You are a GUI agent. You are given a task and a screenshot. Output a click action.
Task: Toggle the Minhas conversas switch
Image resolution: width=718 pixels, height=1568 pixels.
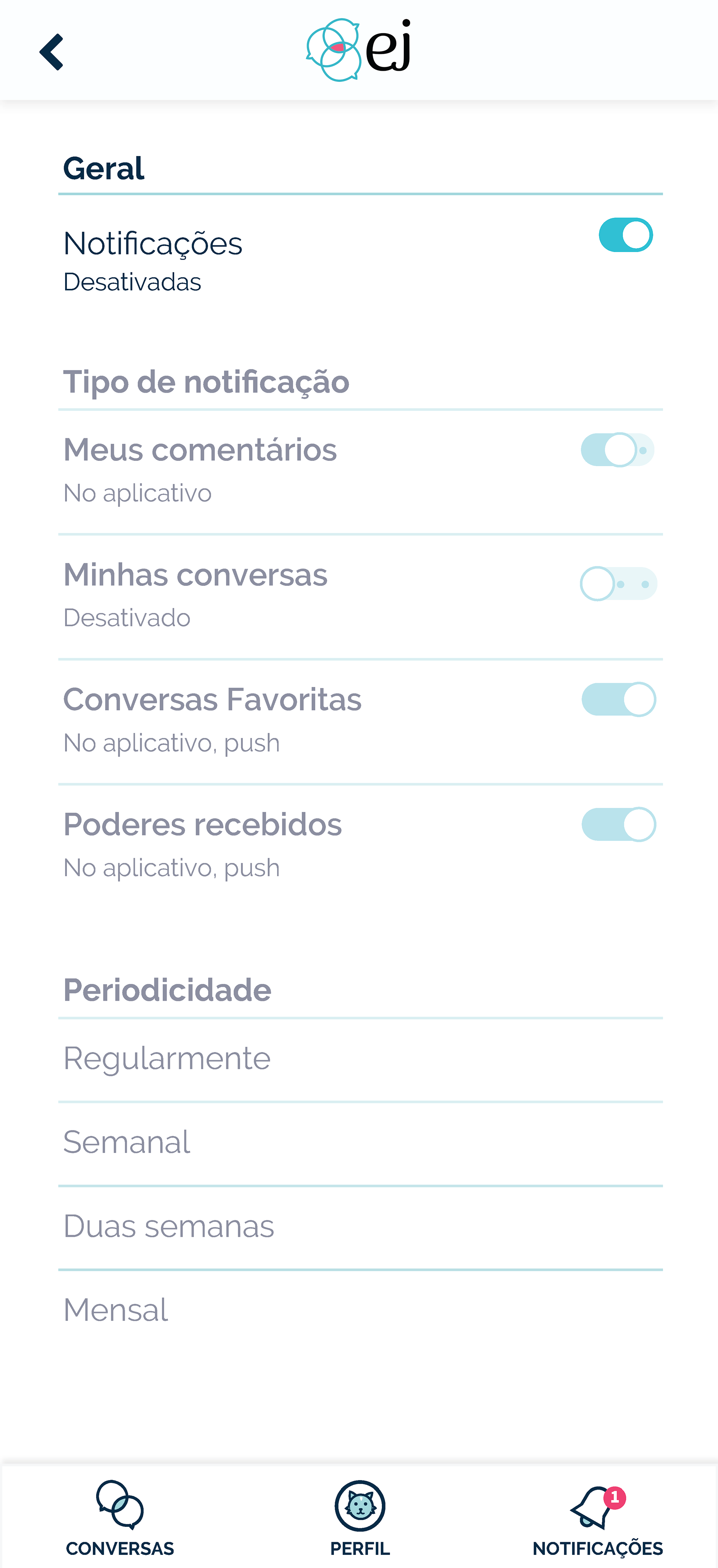click(618, 584)
